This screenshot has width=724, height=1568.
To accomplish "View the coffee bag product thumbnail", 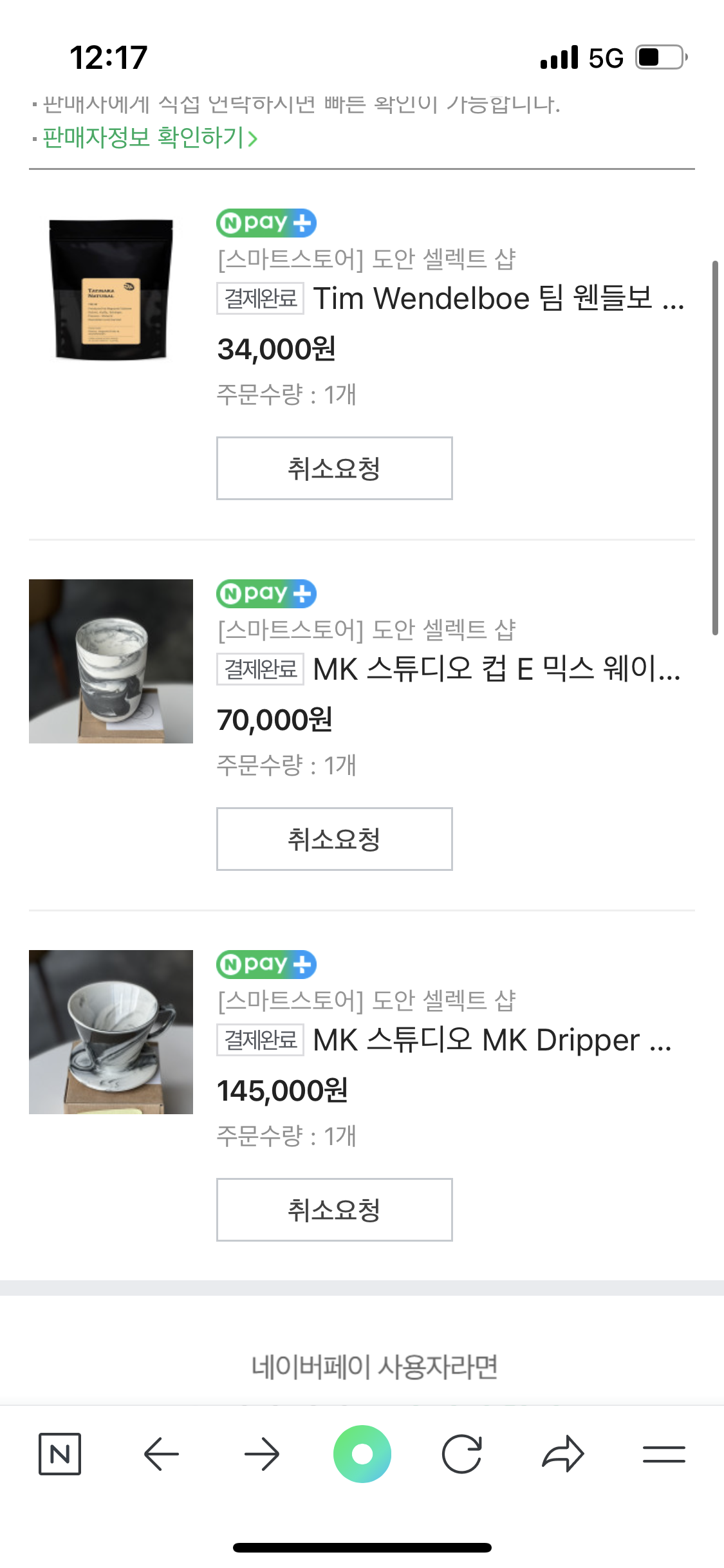I will pyautogui.click(x=111, y=289).
